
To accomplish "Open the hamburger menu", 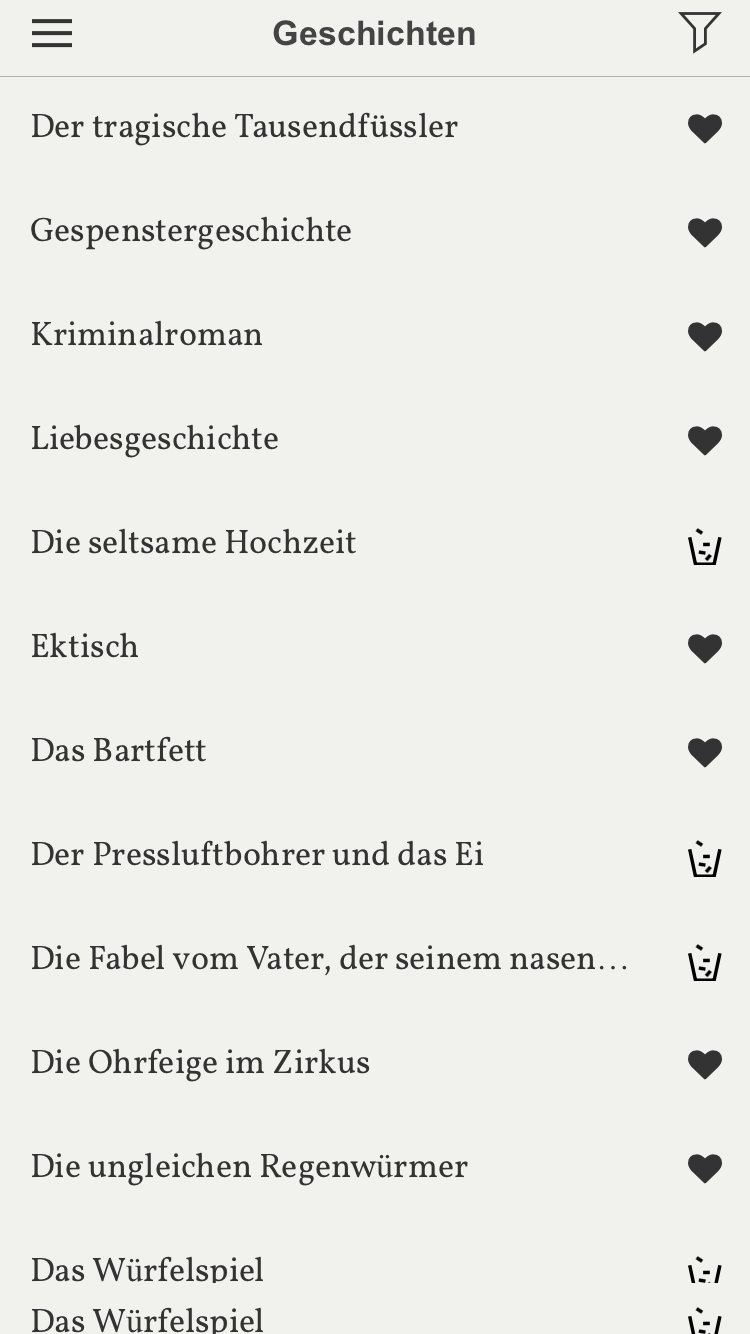I will tap(52, 34).
